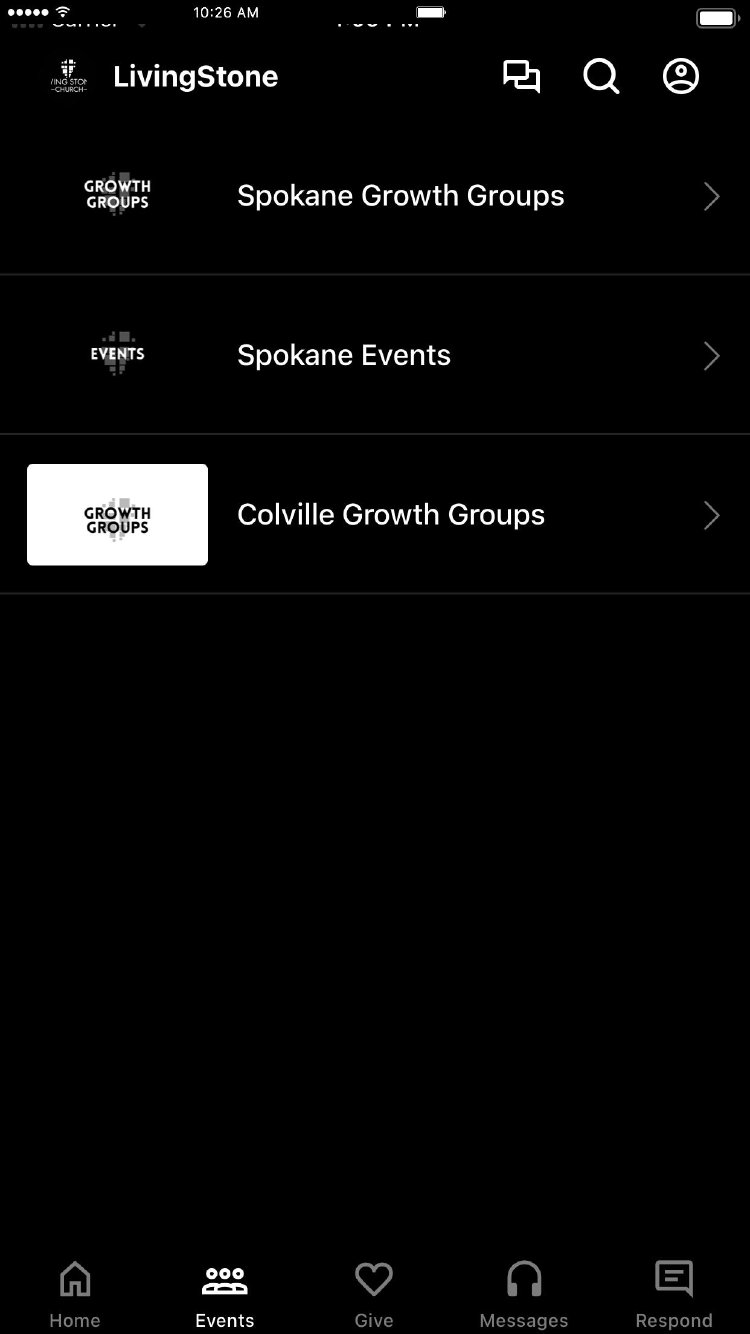
Task: Go to the Give tab
Action: point(374,1294)
